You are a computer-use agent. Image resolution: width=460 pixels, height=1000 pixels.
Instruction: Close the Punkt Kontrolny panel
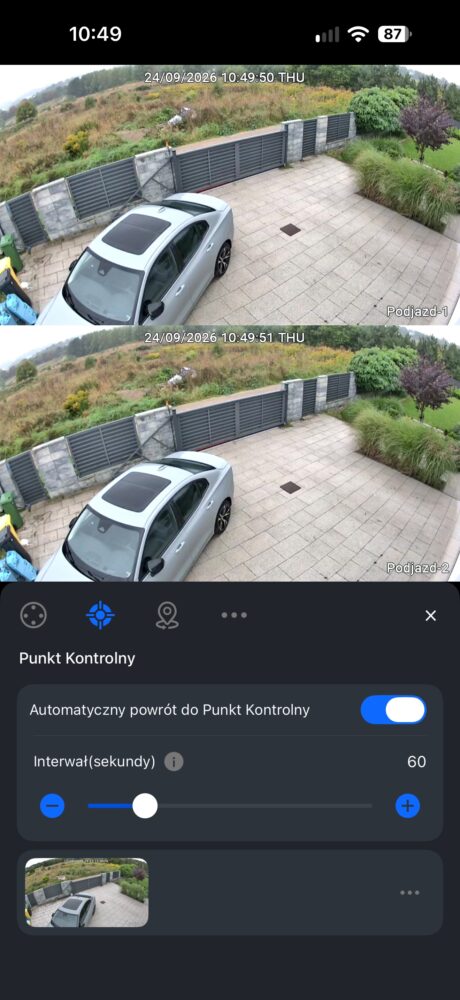[x=431, y=615]
